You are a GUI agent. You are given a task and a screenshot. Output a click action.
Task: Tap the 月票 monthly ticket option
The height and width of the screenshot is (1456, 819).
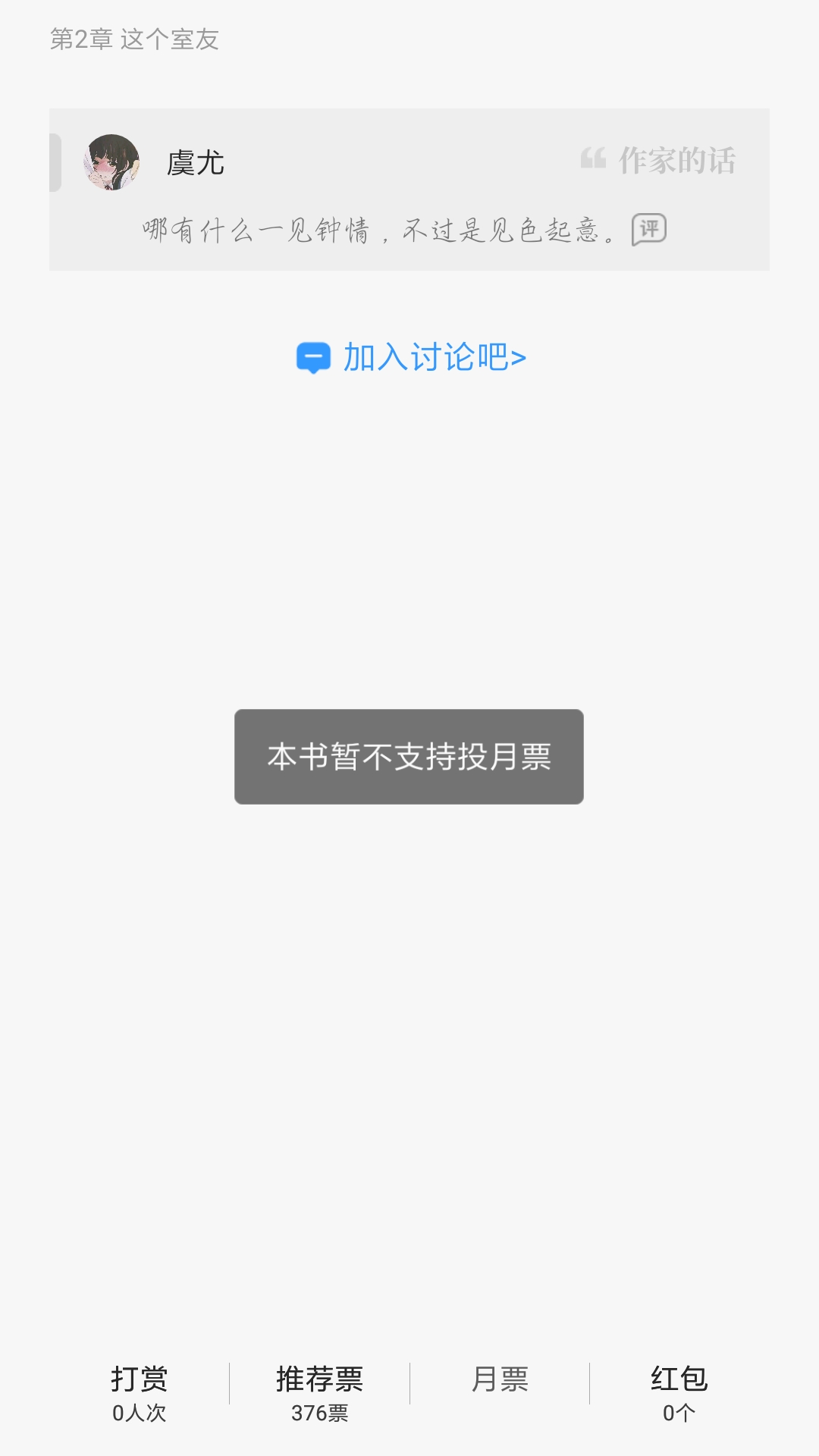point(500,1380)
